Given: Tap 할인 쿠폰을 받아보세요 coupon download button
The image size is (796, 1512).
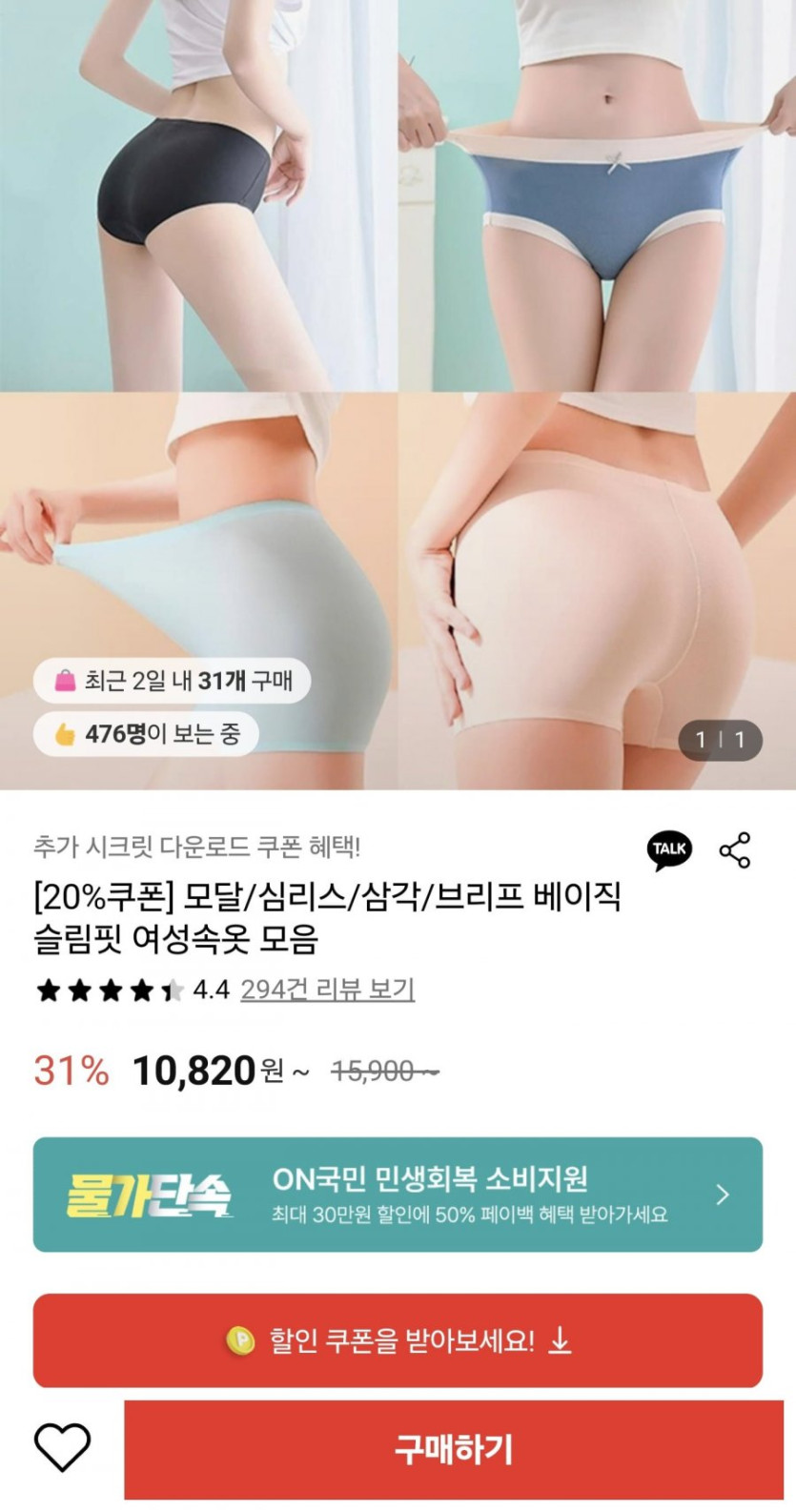Looking at the screenshot, I should tap(398, 1340).
